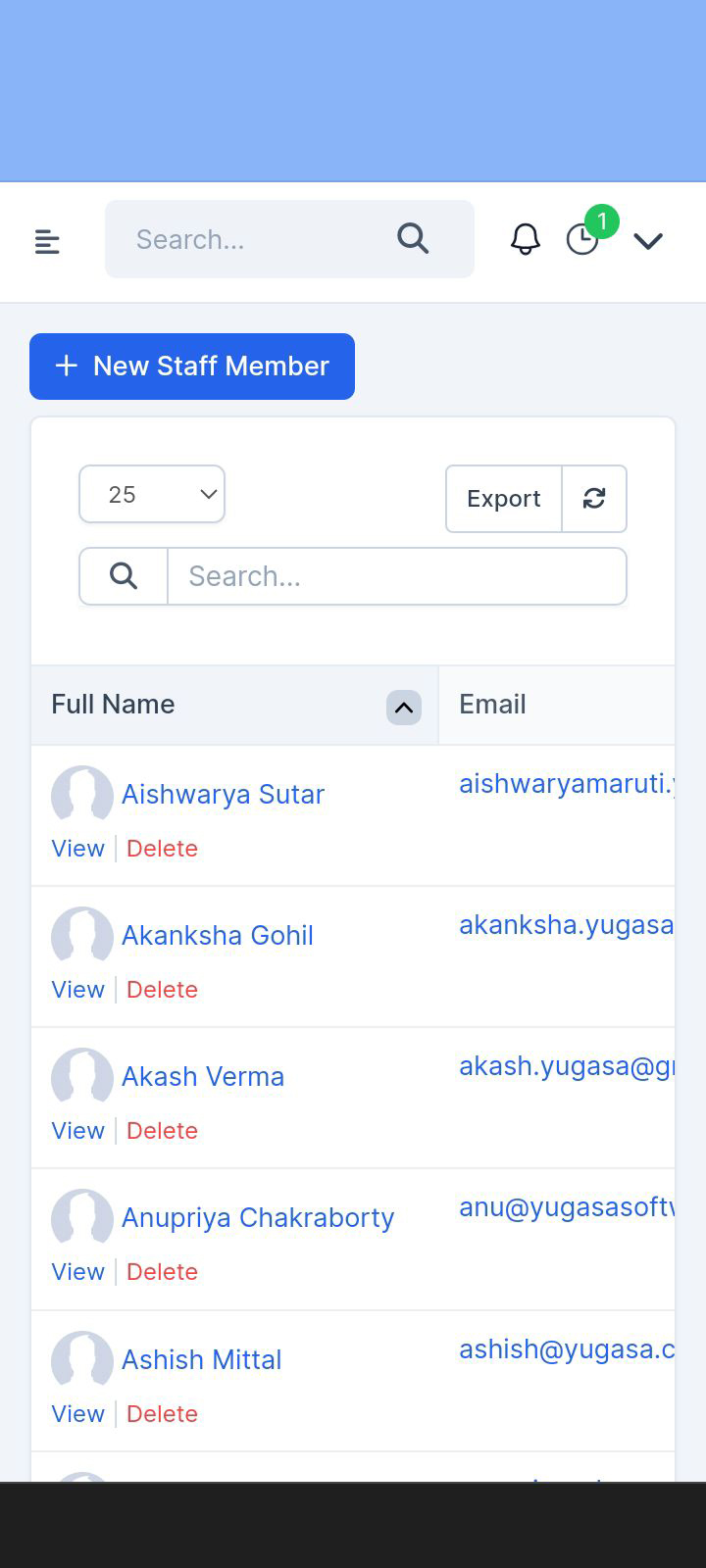Image resolution: width=706 pixels, height=1568 pixels.
Task: Open the activity history clock icon
Action: [582, 242]
